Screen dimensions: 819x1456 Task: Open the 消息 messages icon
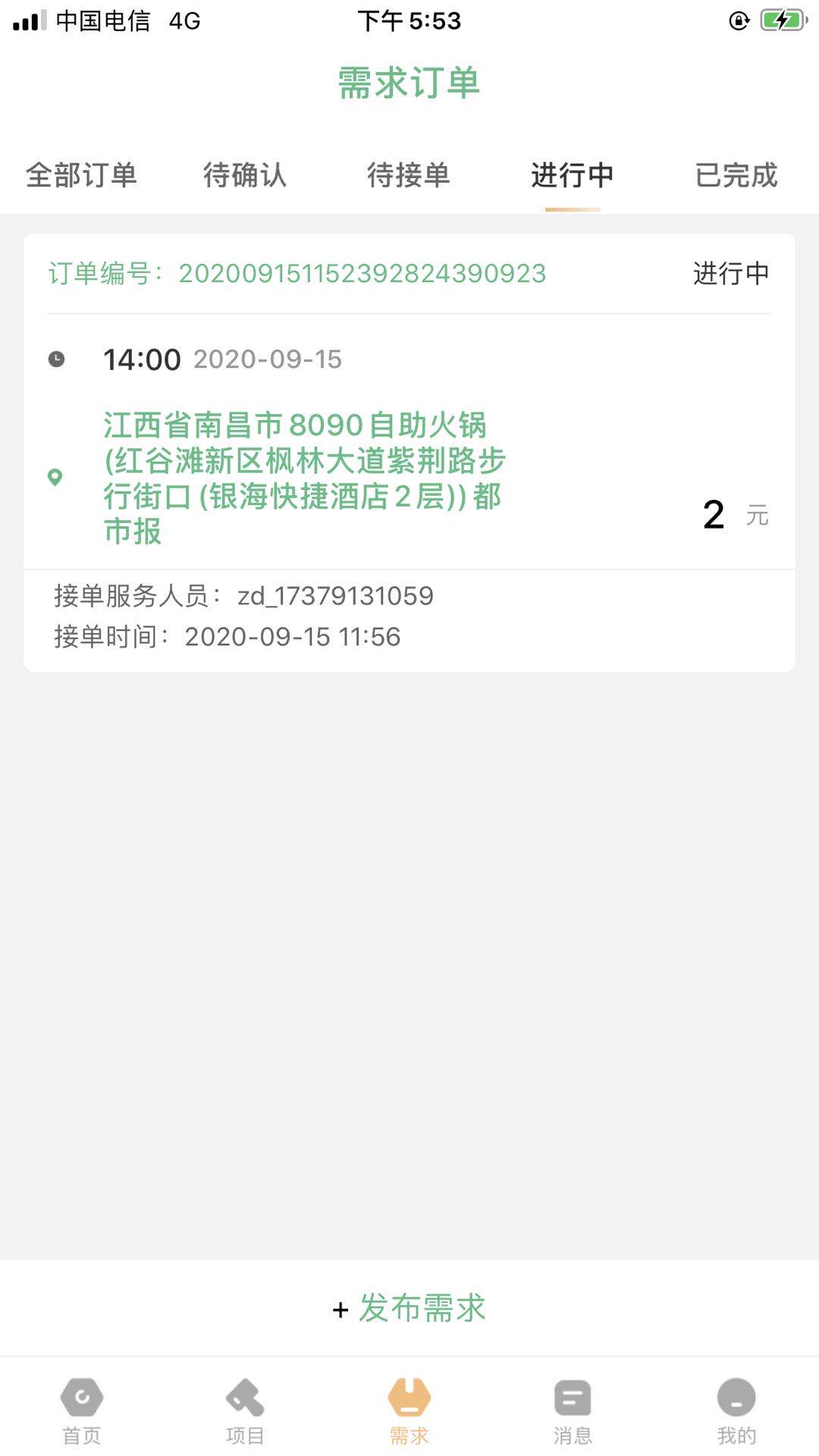click(x=573, y=1407)
